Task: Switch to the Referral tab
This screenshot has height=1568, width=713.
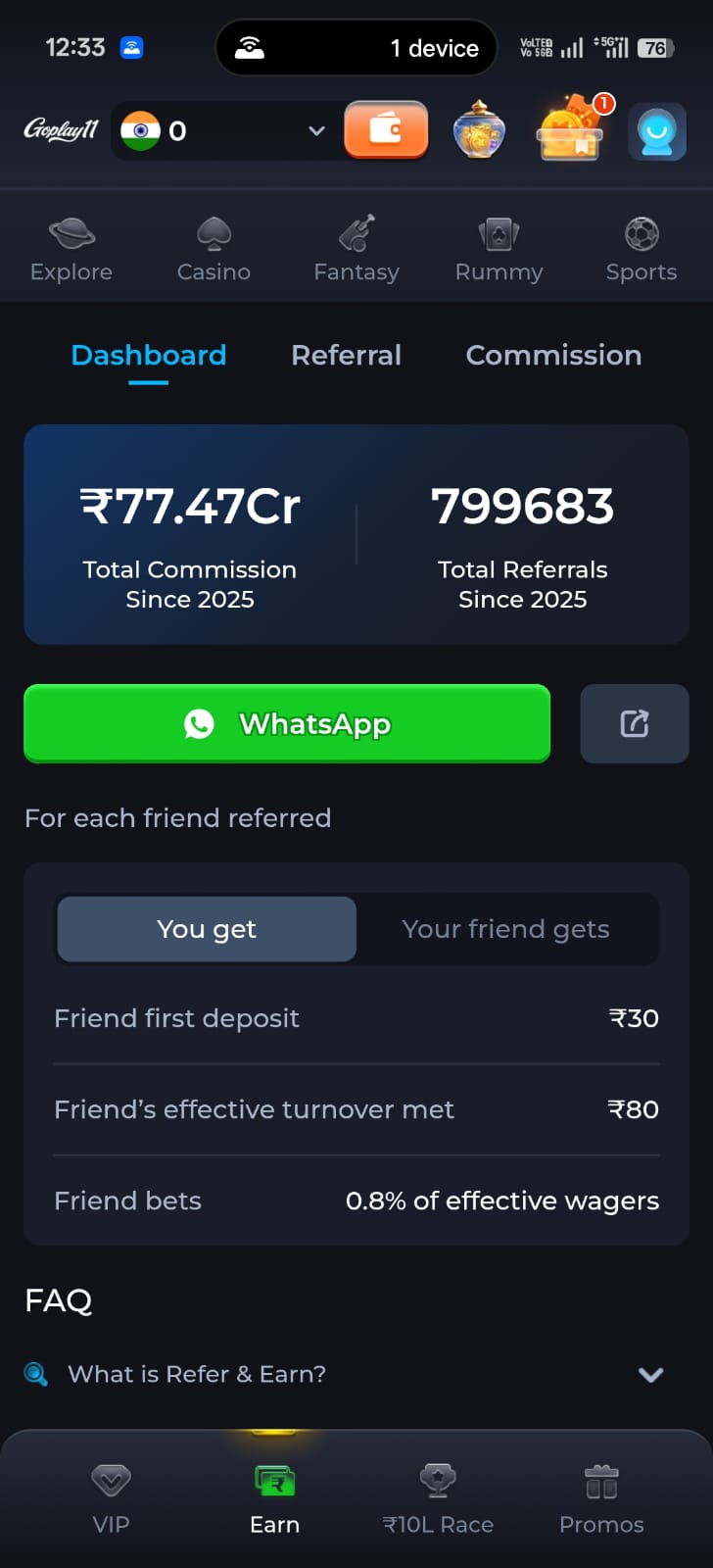Action: click(x=346, y=355)
